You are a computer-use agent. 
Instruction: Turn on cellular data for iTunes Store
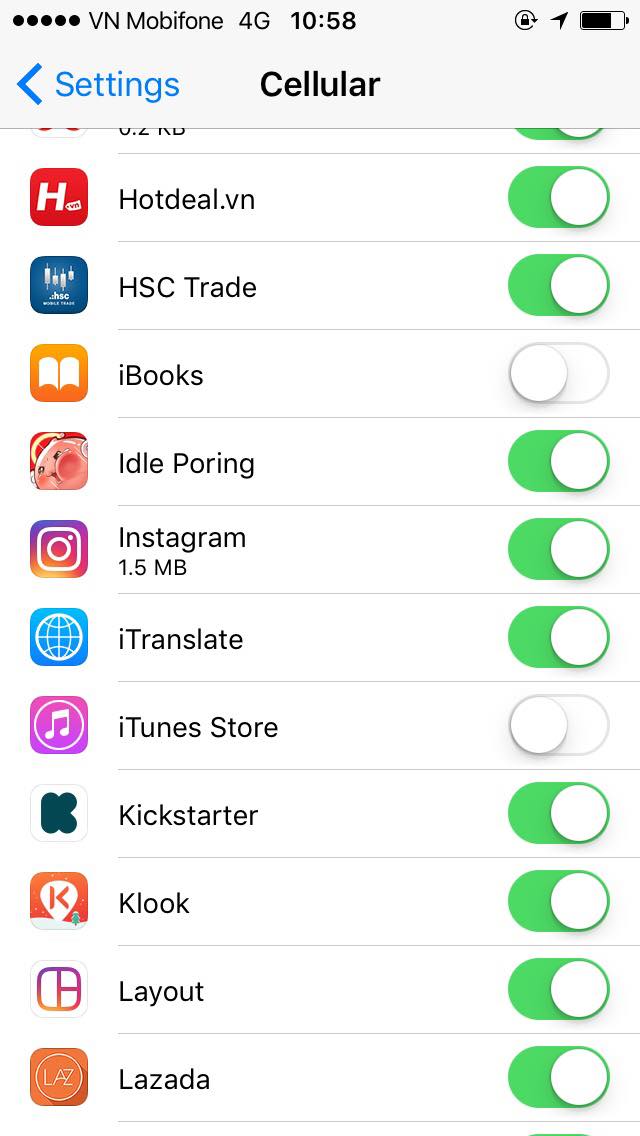pyautogui.click(x=558, y=726)
